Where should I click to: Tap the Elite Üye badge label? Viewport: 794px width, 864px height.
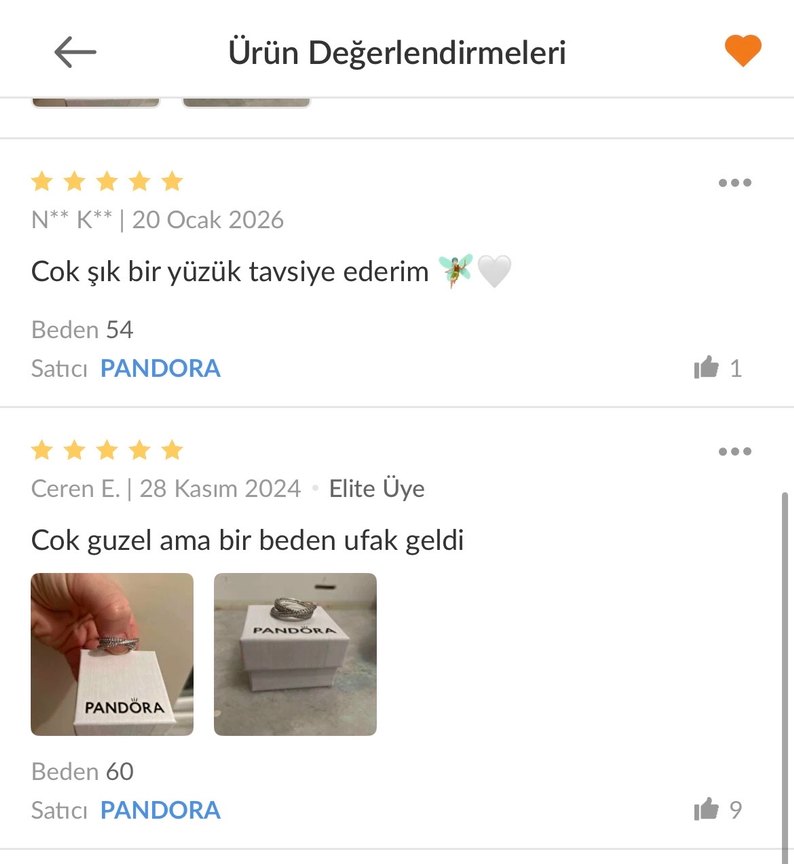pyautogui.click(x=376, y=490)
